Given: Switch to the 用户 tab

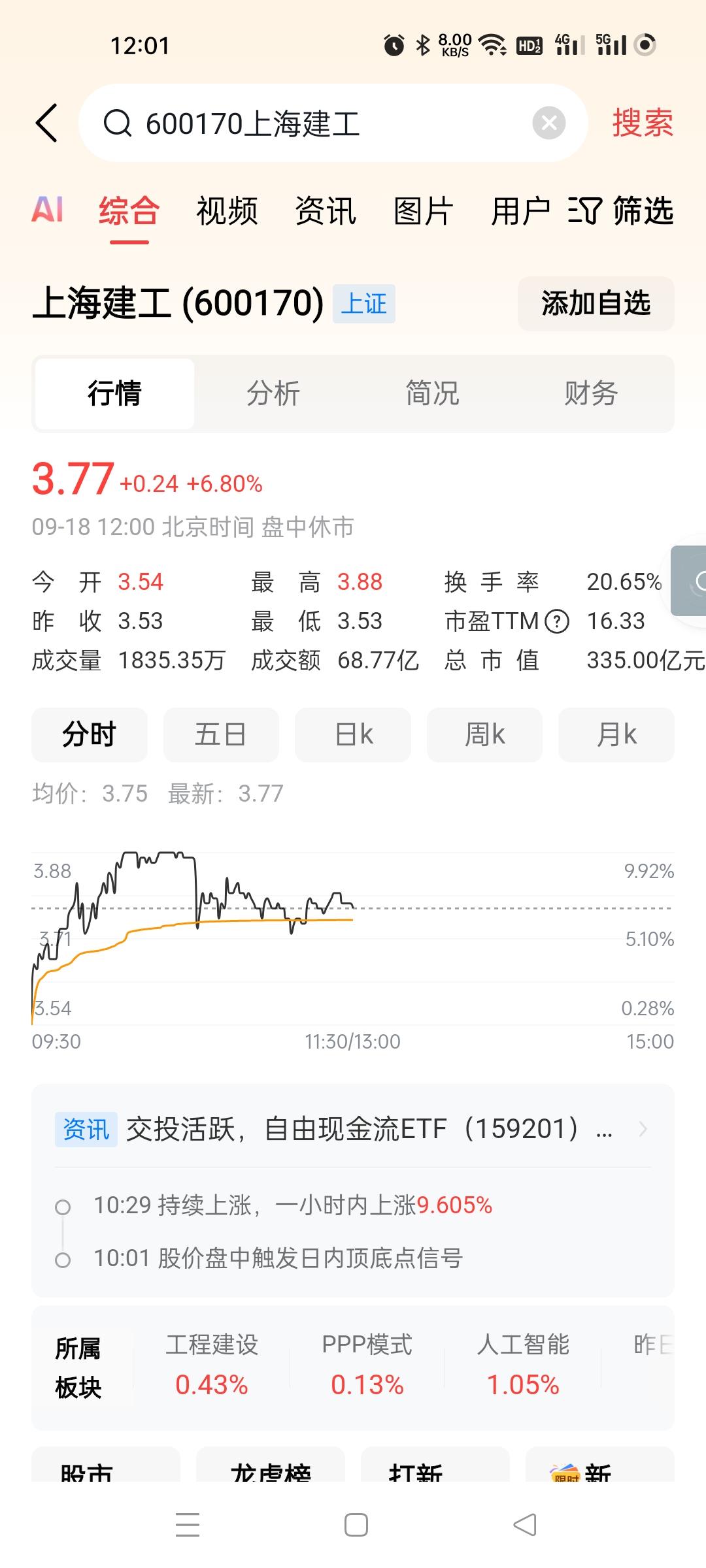Looking at the screenshot, I should click(x=521, y=211).
